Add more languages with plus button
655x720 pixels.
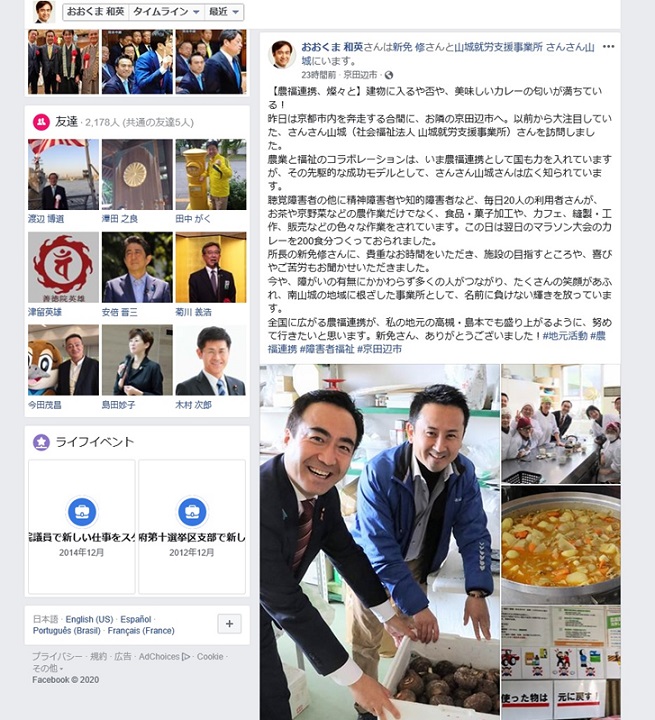[x=228, y=624]
